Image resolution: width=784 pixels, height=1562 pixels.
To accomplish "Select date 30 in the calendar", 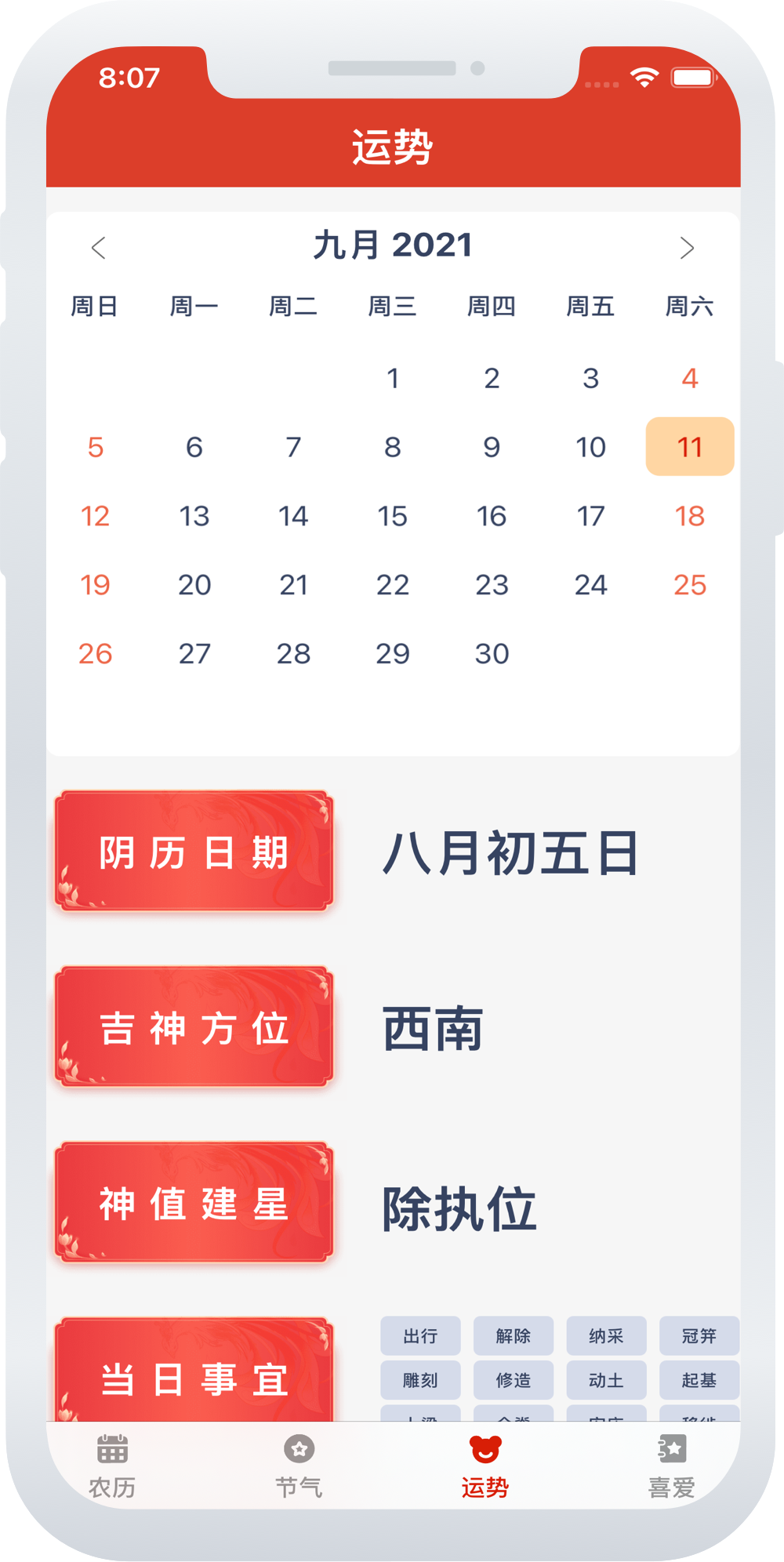I will [x=492, y=654].
